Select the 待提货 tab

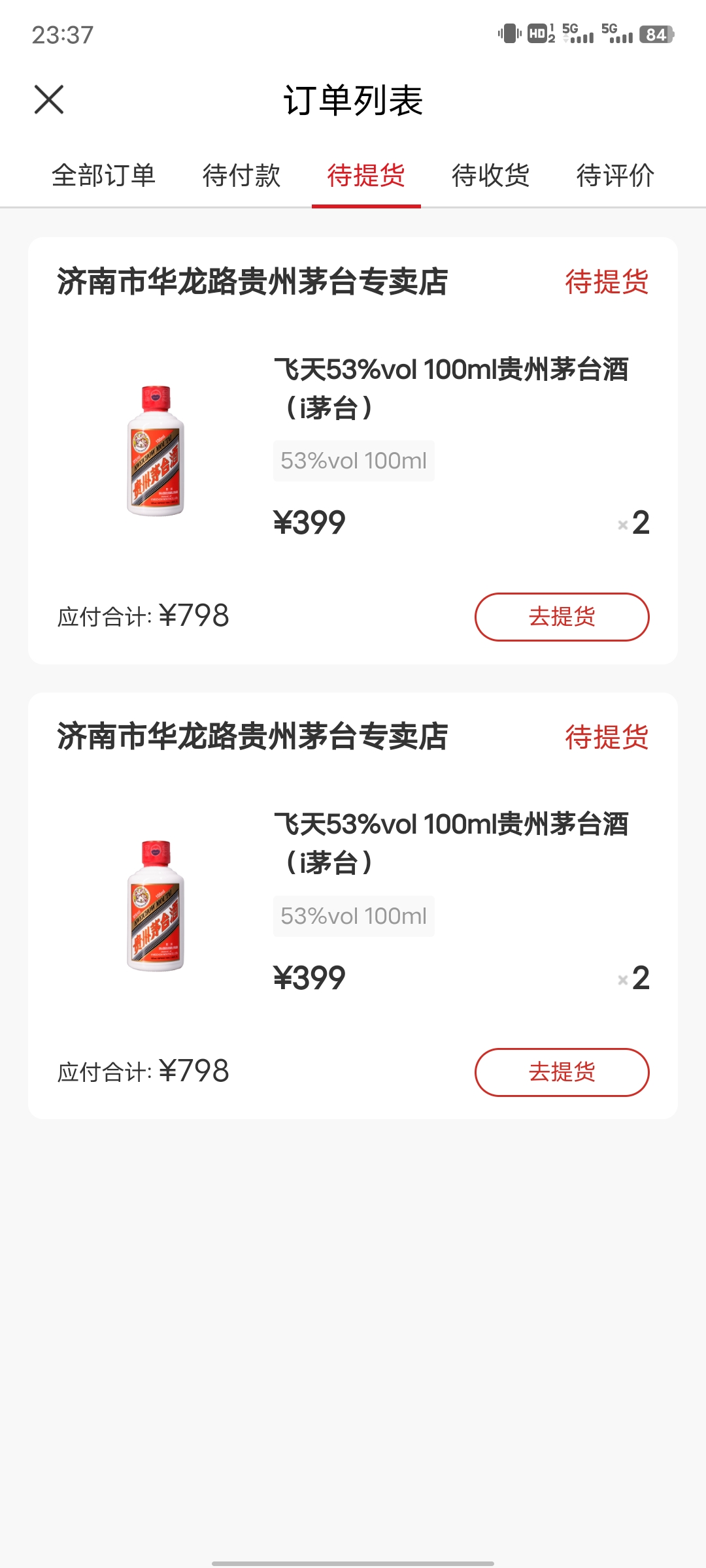[x=366, y=175]
